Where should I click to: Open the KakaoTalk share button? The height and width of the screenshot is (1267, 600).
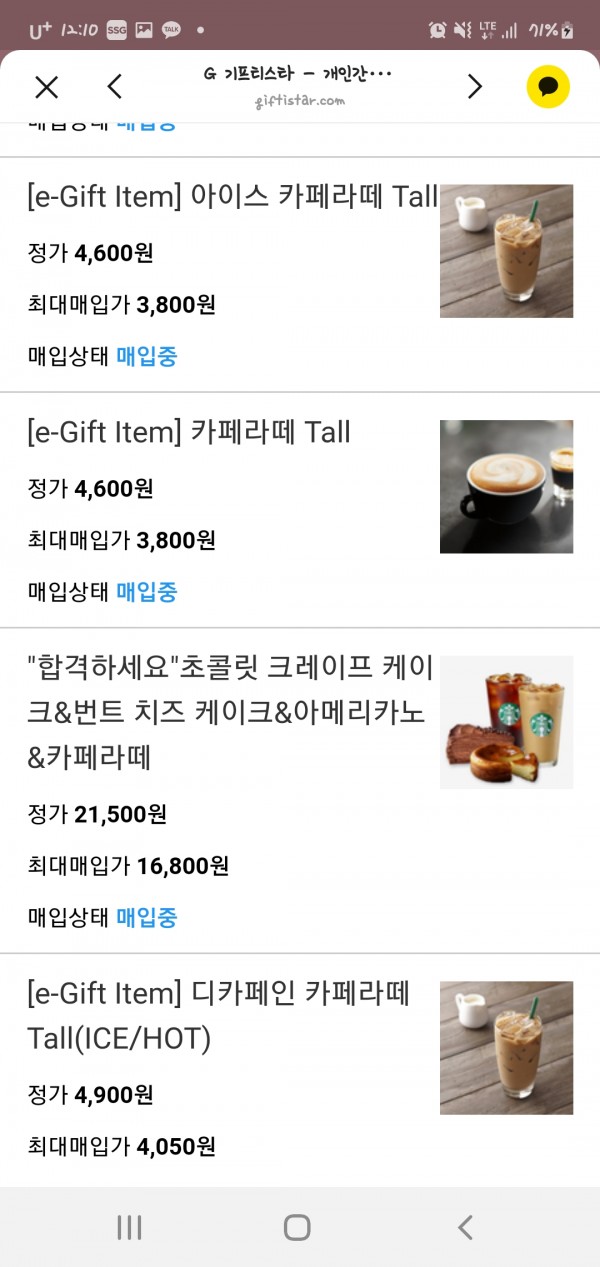(x=548, y=87)
